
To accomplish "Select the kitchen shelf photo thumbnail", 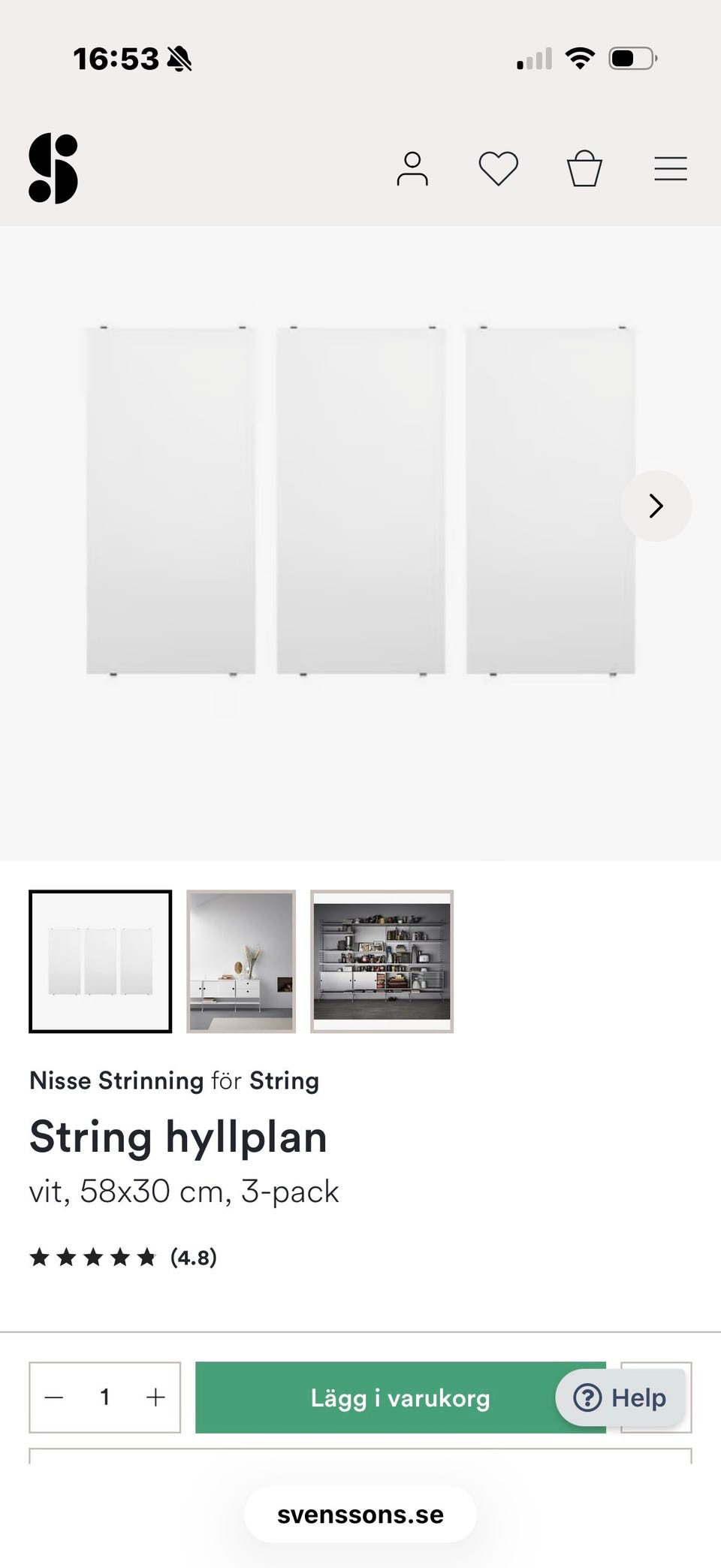I will 381,962.
